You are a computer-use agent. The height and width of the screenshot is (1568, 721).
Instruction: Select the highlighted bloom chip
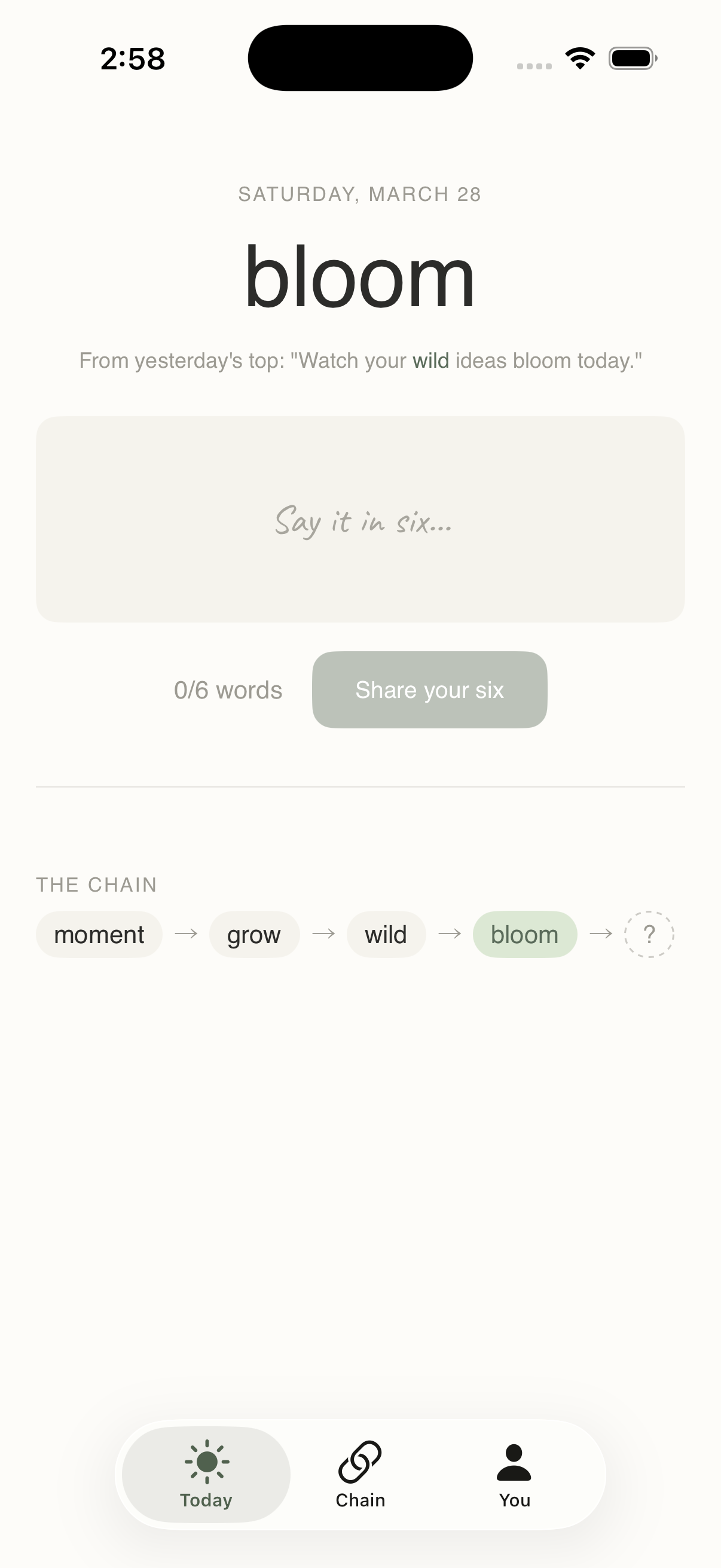pyautogui.click(x=524, y=934)
